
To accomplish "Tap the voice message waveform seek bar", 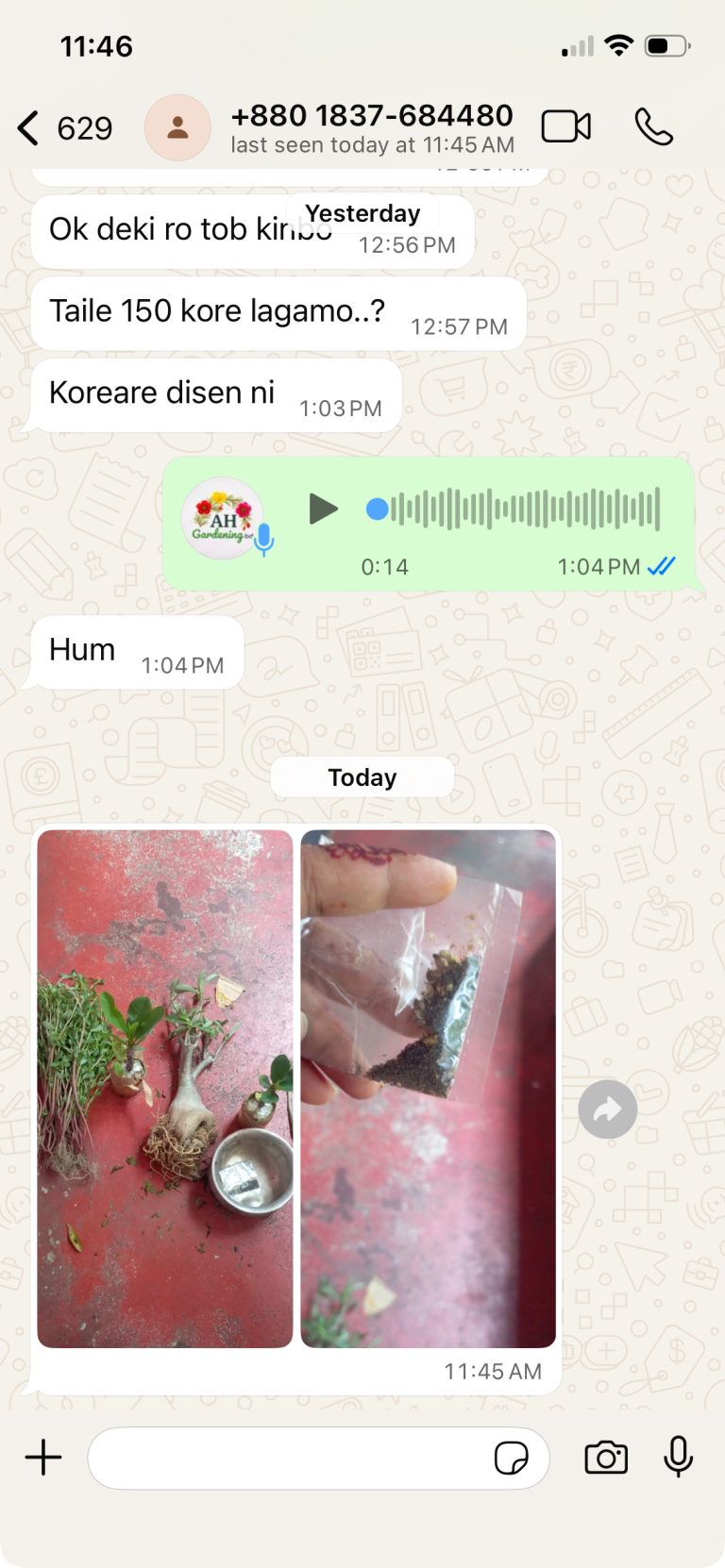I will tap(514, 509).
